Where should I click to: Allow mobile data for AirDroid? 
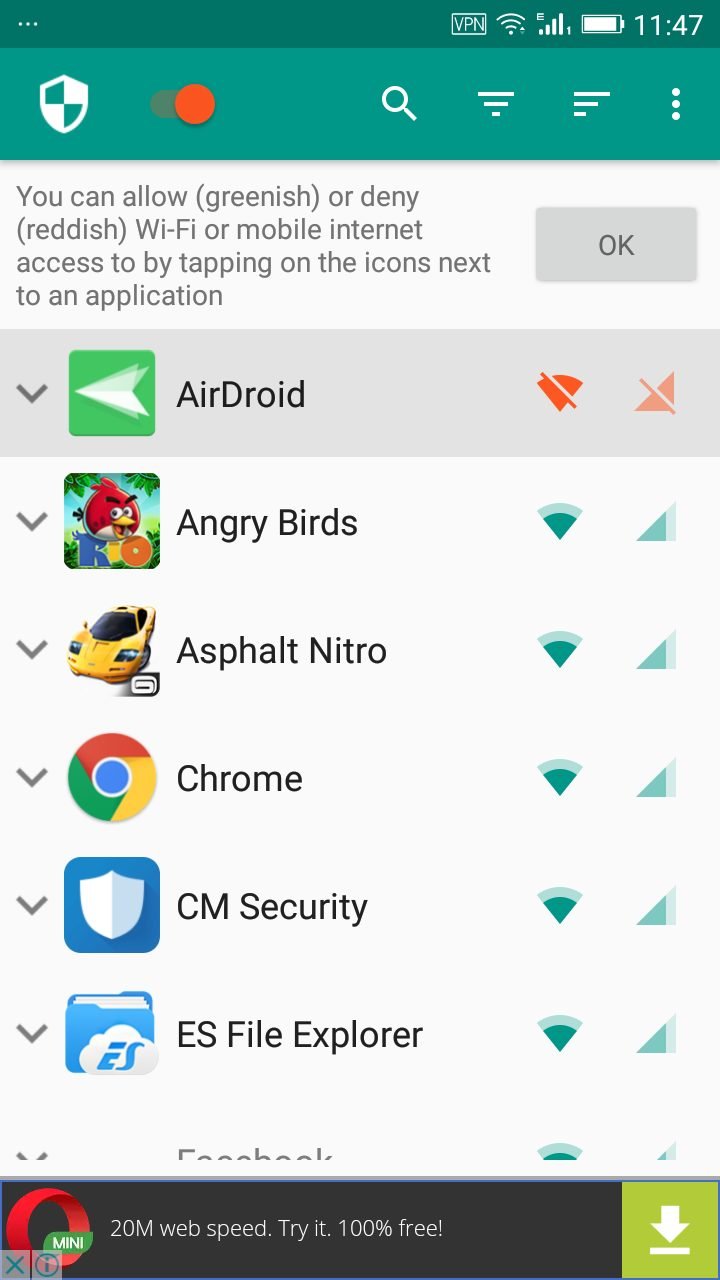[656, 393]
